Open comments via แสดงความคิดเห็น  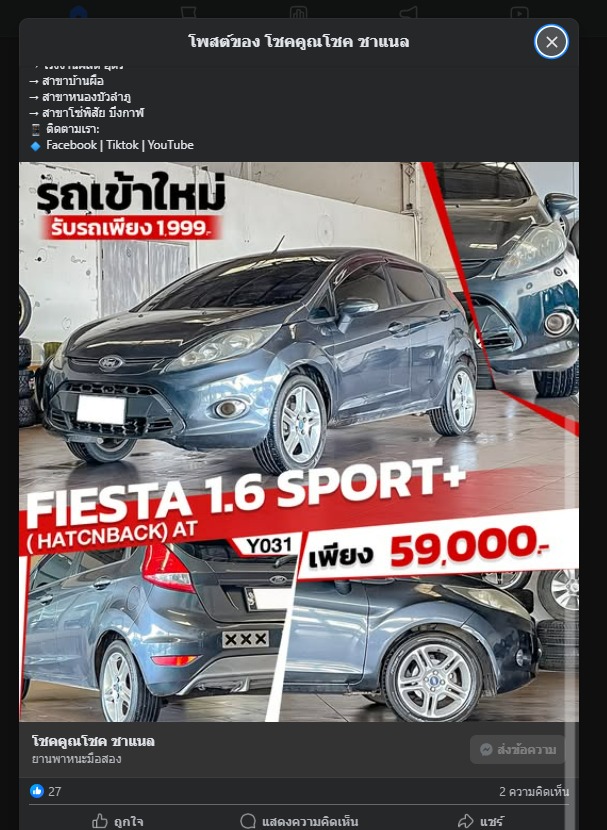(298, 821)
